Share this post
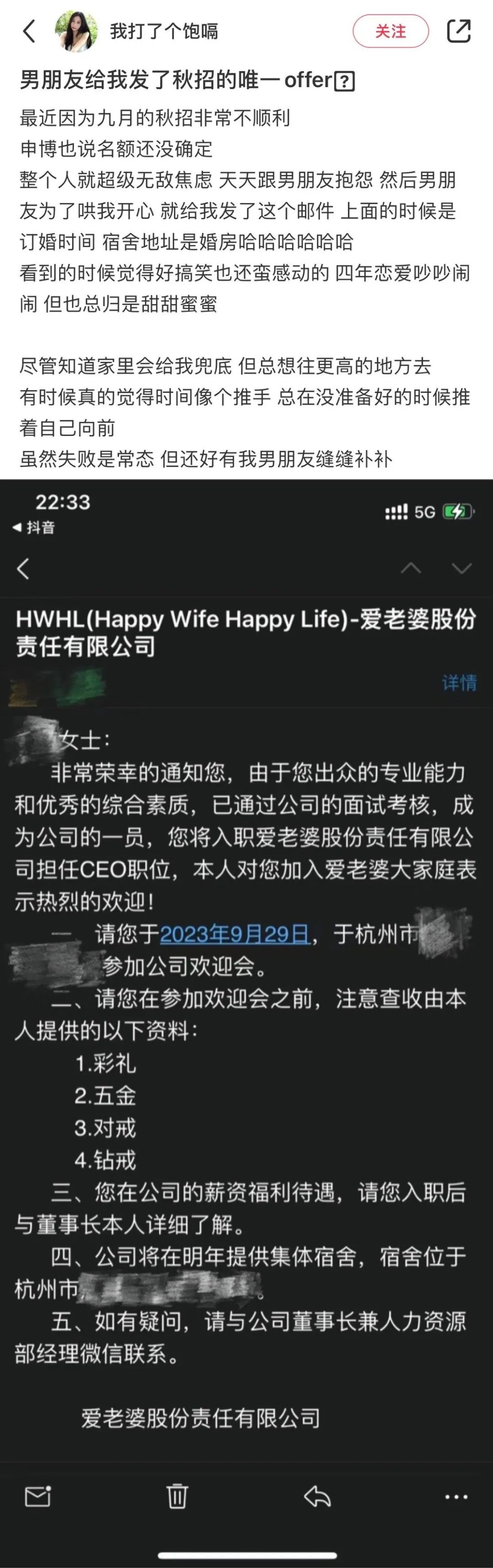 click(x=459, y=31)
